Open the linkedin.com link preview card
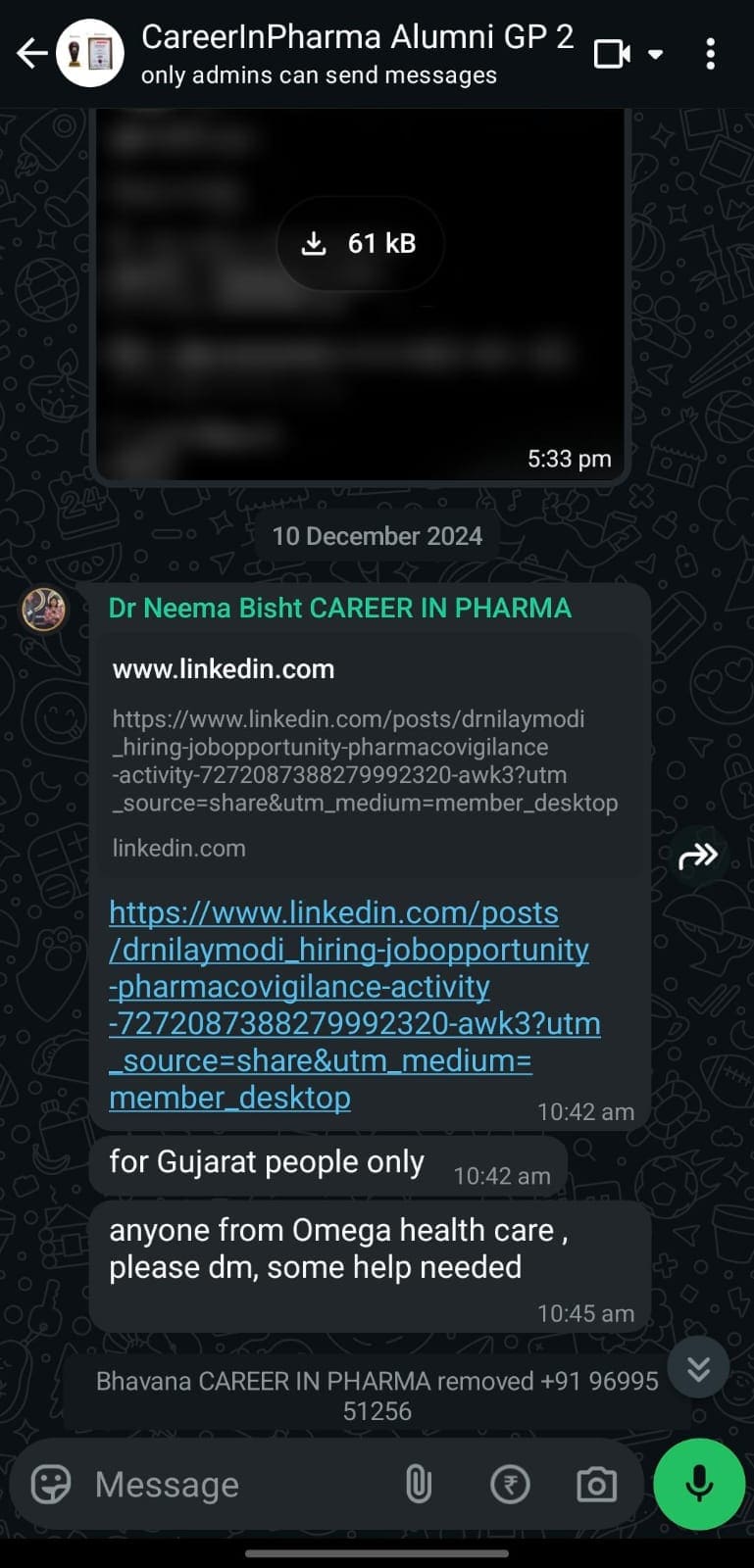 (365, 757)
